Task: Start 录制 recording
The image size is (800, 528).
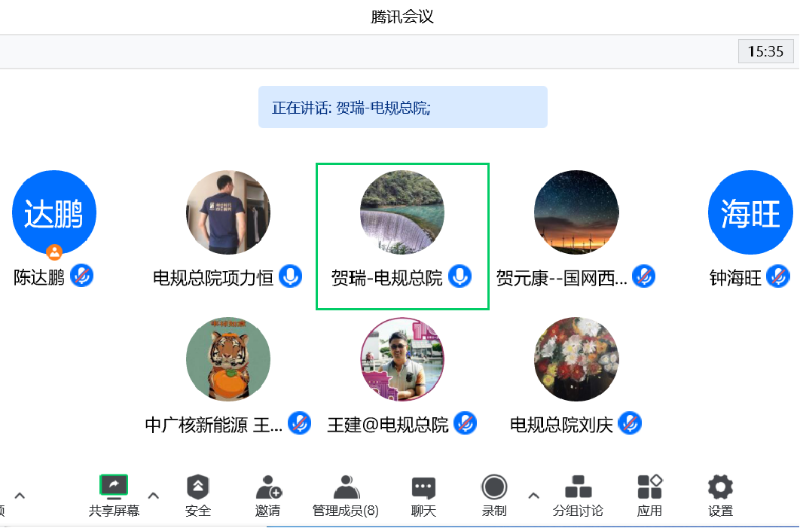Action: pyautogui.click(x=494, y=495)
